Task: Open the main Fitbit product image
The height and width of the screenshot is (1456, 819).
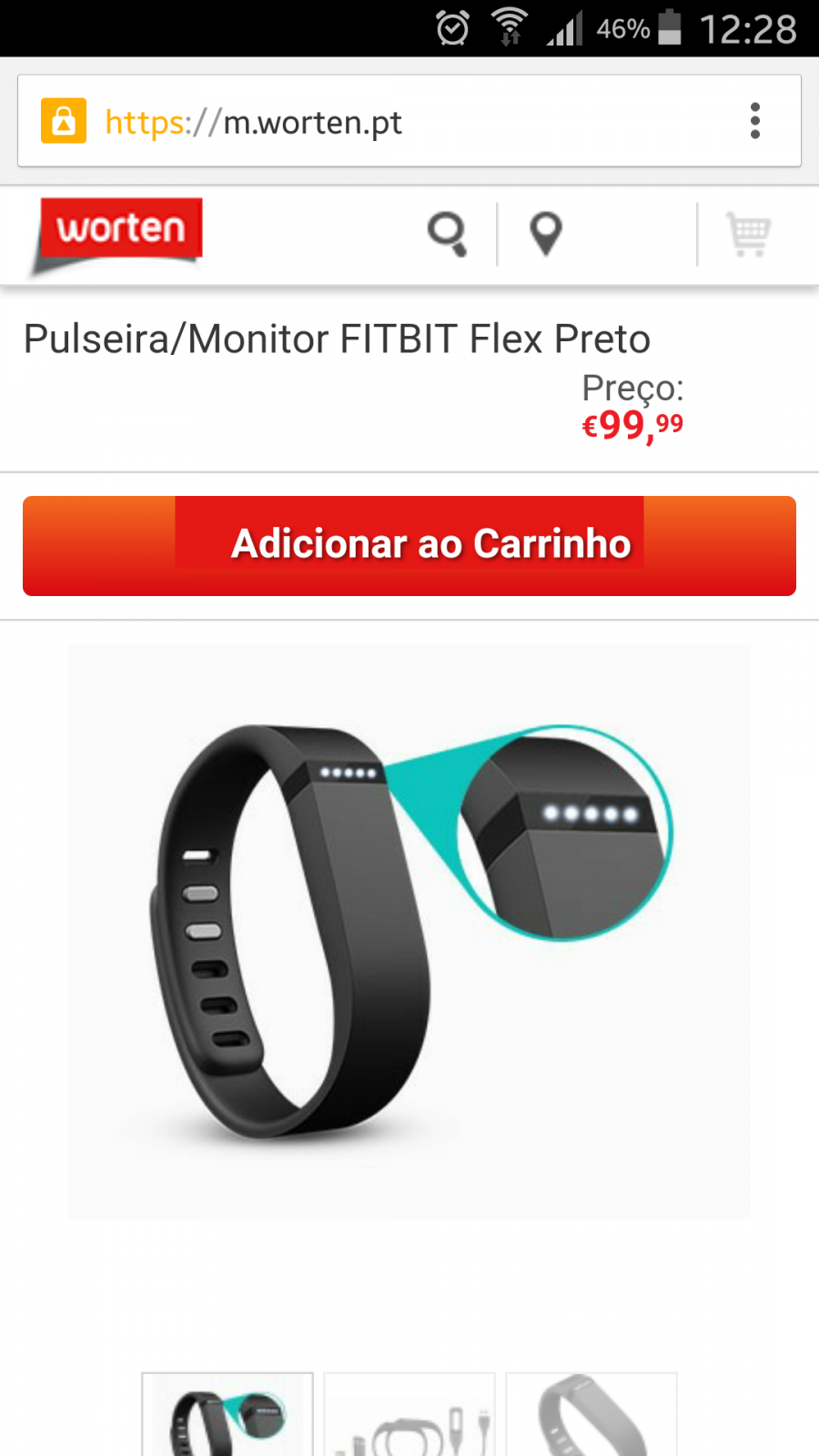Action: pos(409,932)
